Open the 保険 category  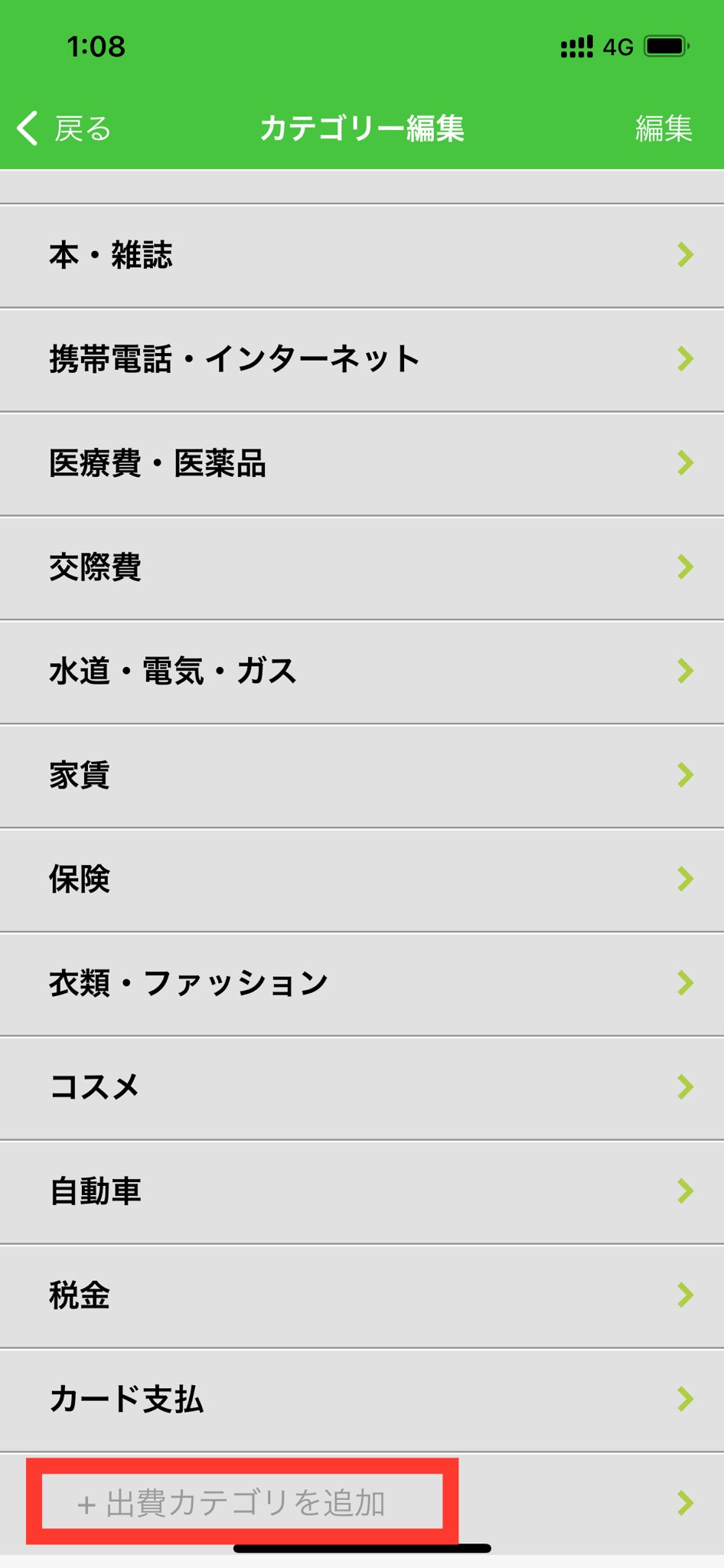pyautogui.click(x=361, y=880)
